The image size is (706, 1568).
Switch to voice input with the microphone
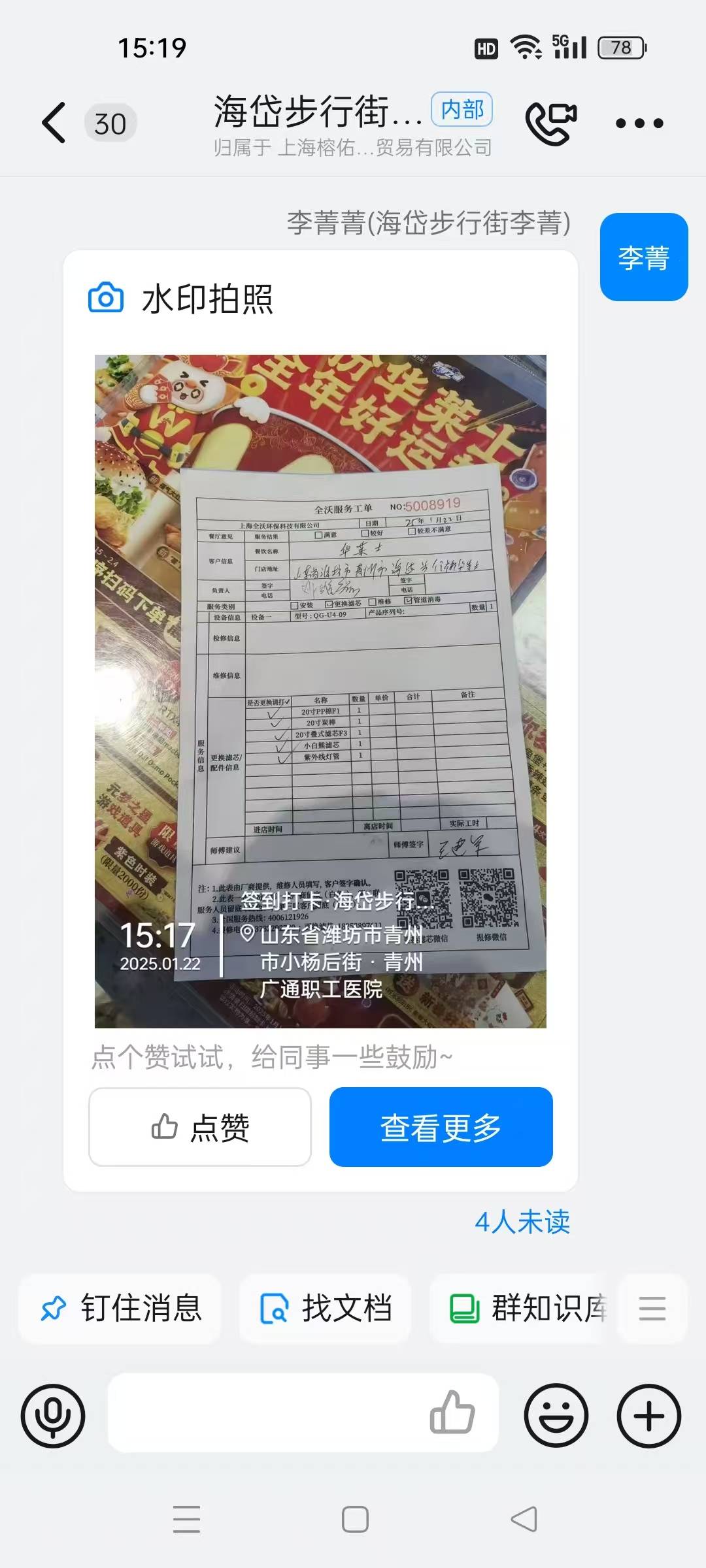pyautogui.click(x=53, y=1416)
